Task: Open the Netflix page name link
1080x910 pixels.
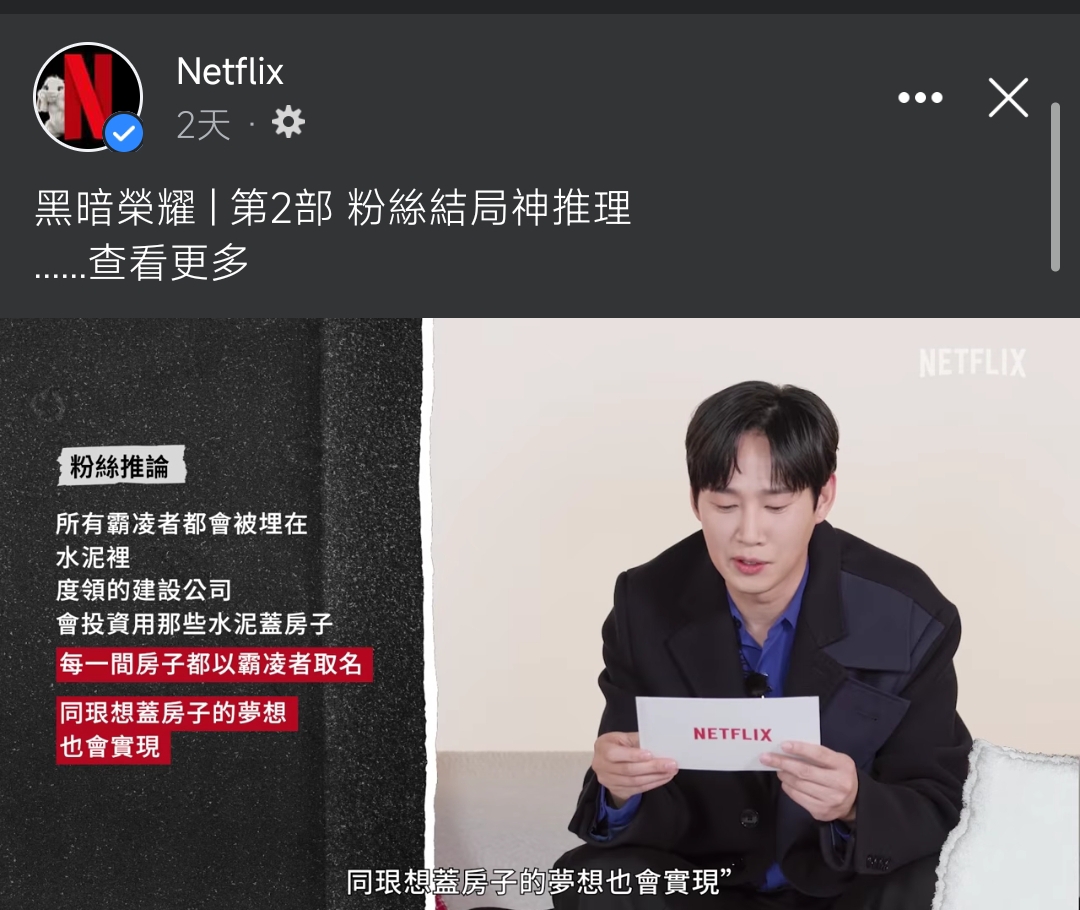Action: (x=230, y=72)
